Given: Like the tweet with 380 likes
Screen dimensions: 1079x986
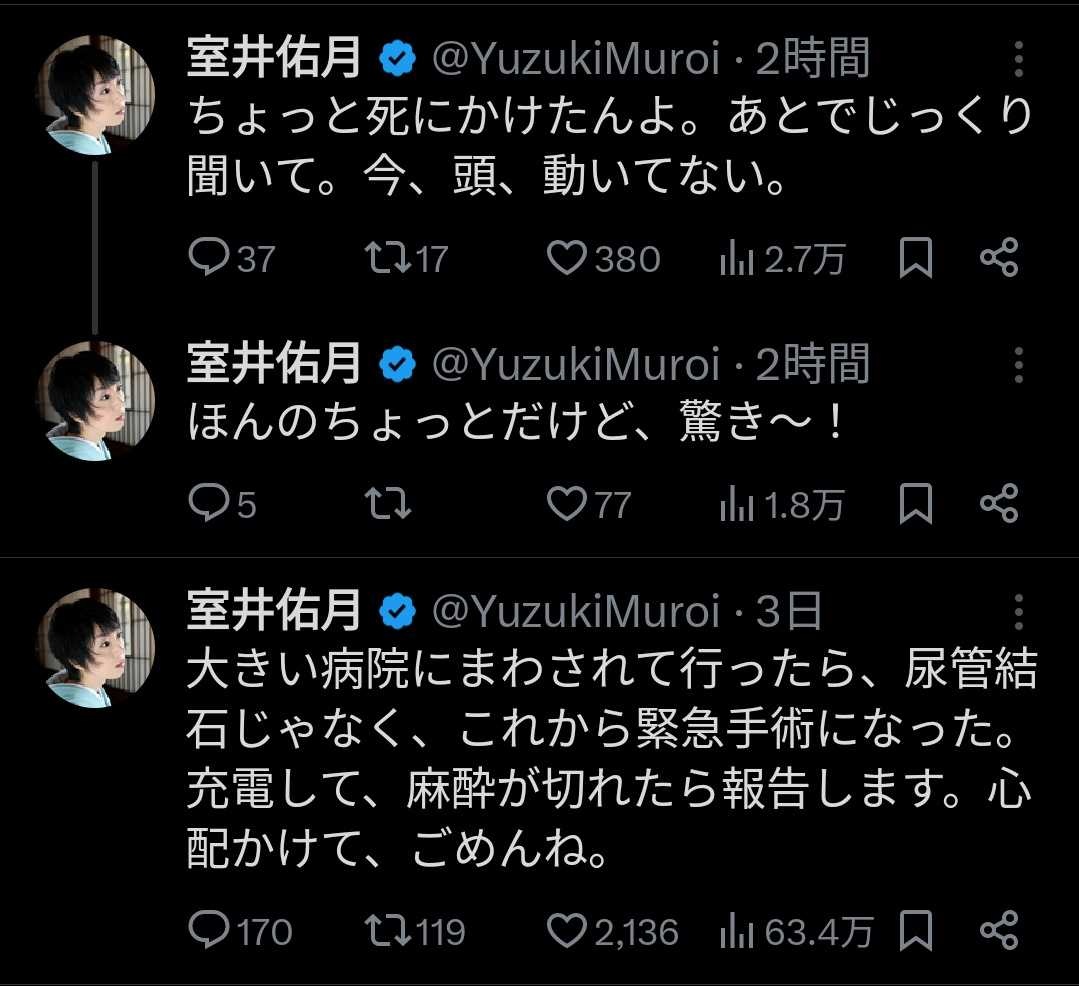Looking at the screenshot, I should [568, 260].
